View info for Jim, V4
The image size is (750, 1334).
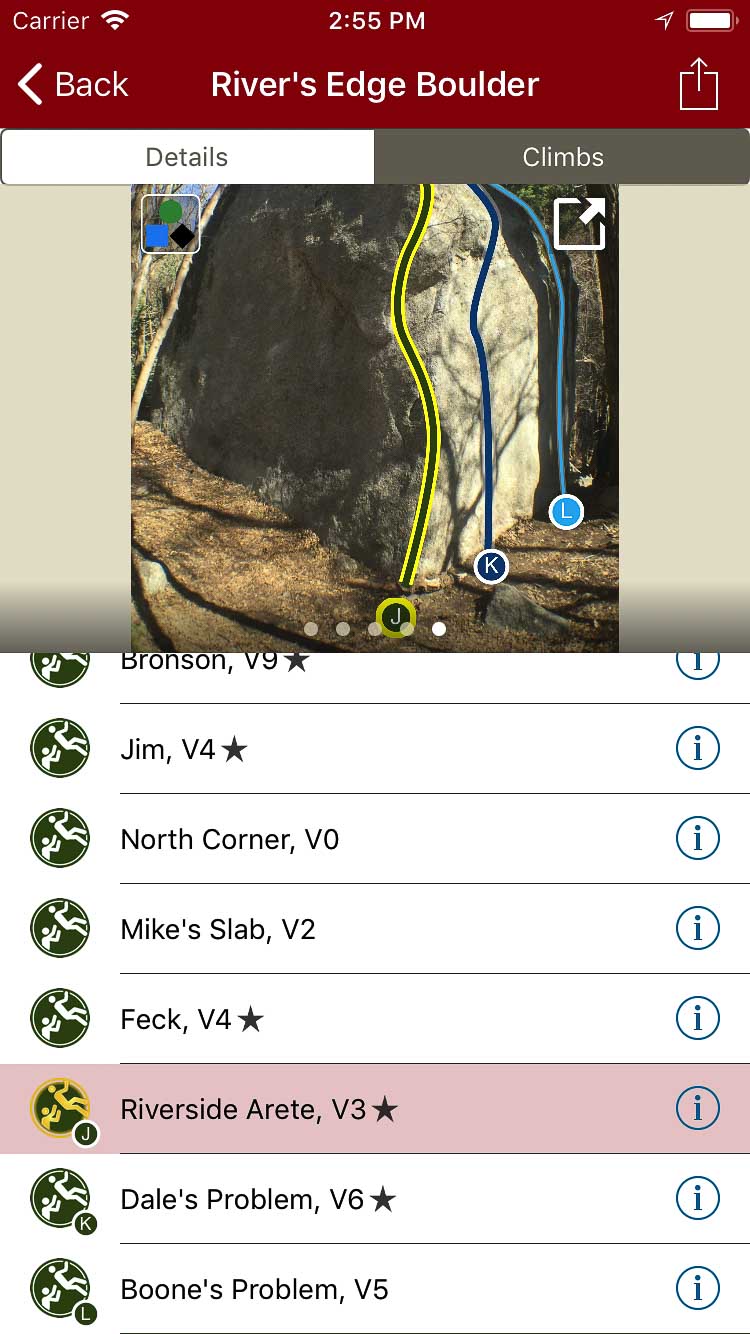pos(698,749)
